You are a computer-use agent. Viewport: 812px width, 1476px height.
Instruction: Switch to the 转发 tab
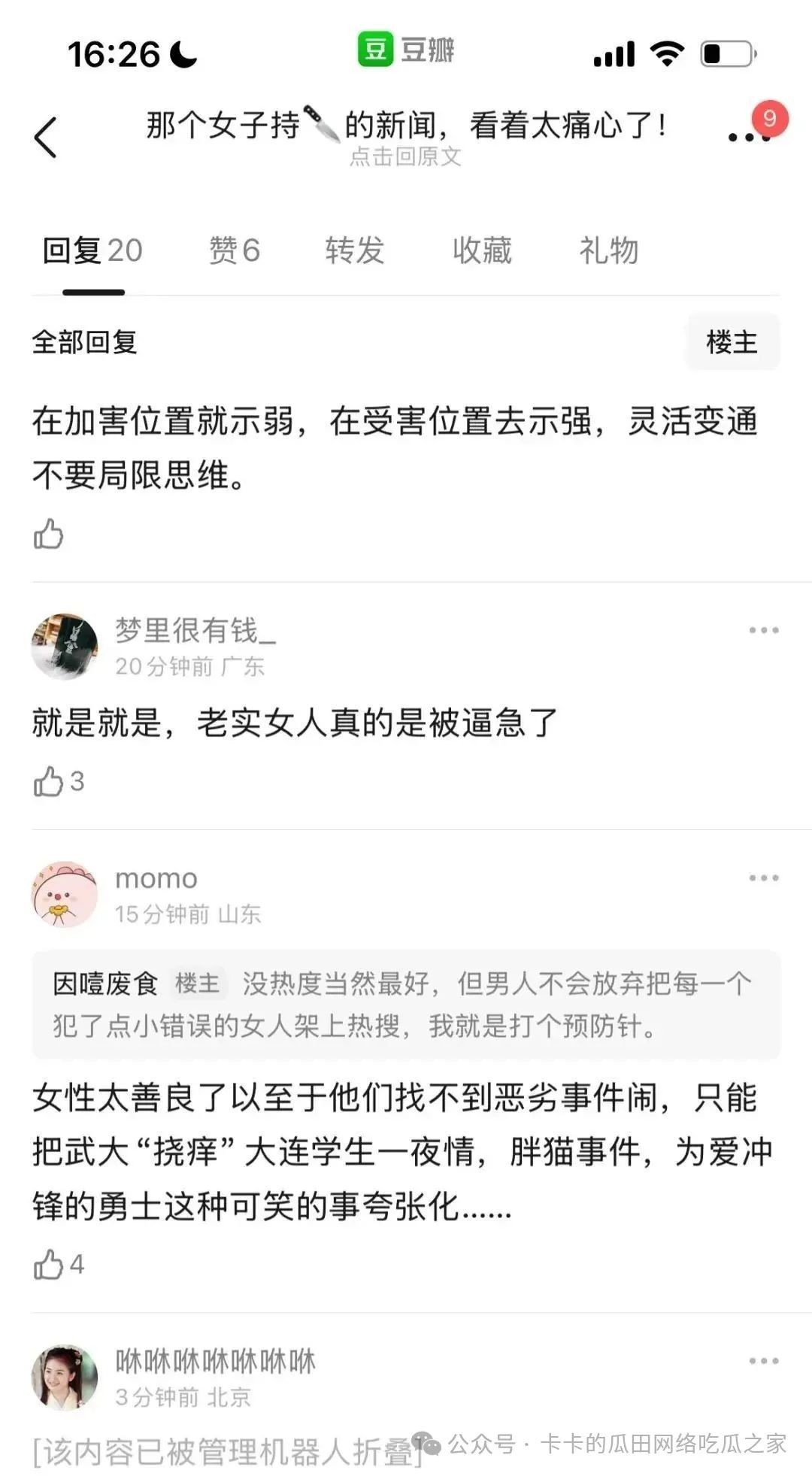pyautogui.click(x=355, y=250)
